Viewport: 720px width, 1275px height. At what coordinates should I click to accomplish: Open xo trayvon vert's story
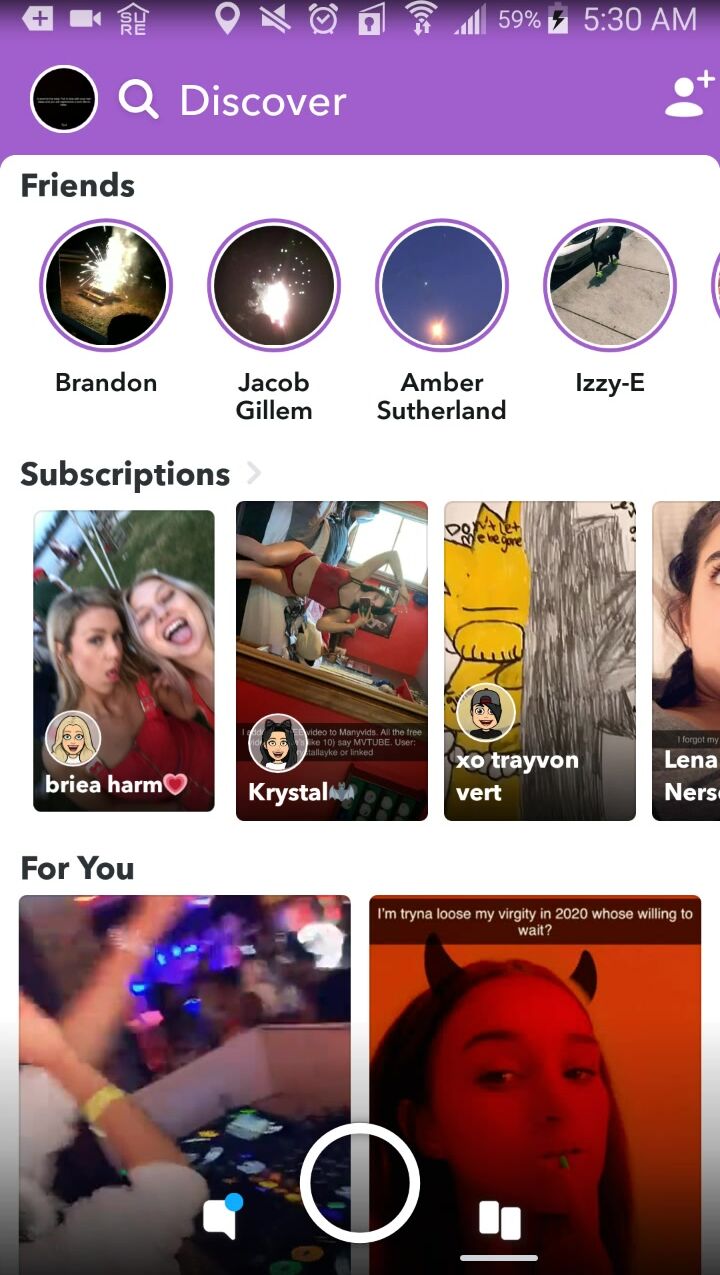pyautogui.click(x=539, y=660)
